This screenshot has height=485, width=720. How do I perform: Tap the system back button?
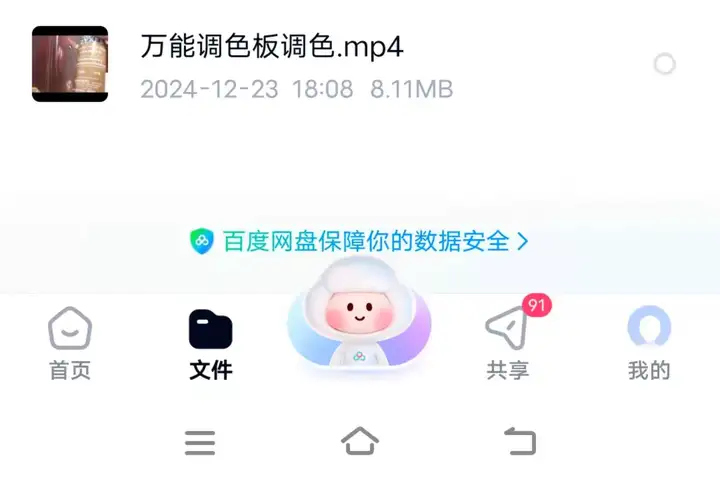pyautogui.click(x=519, y=440)
